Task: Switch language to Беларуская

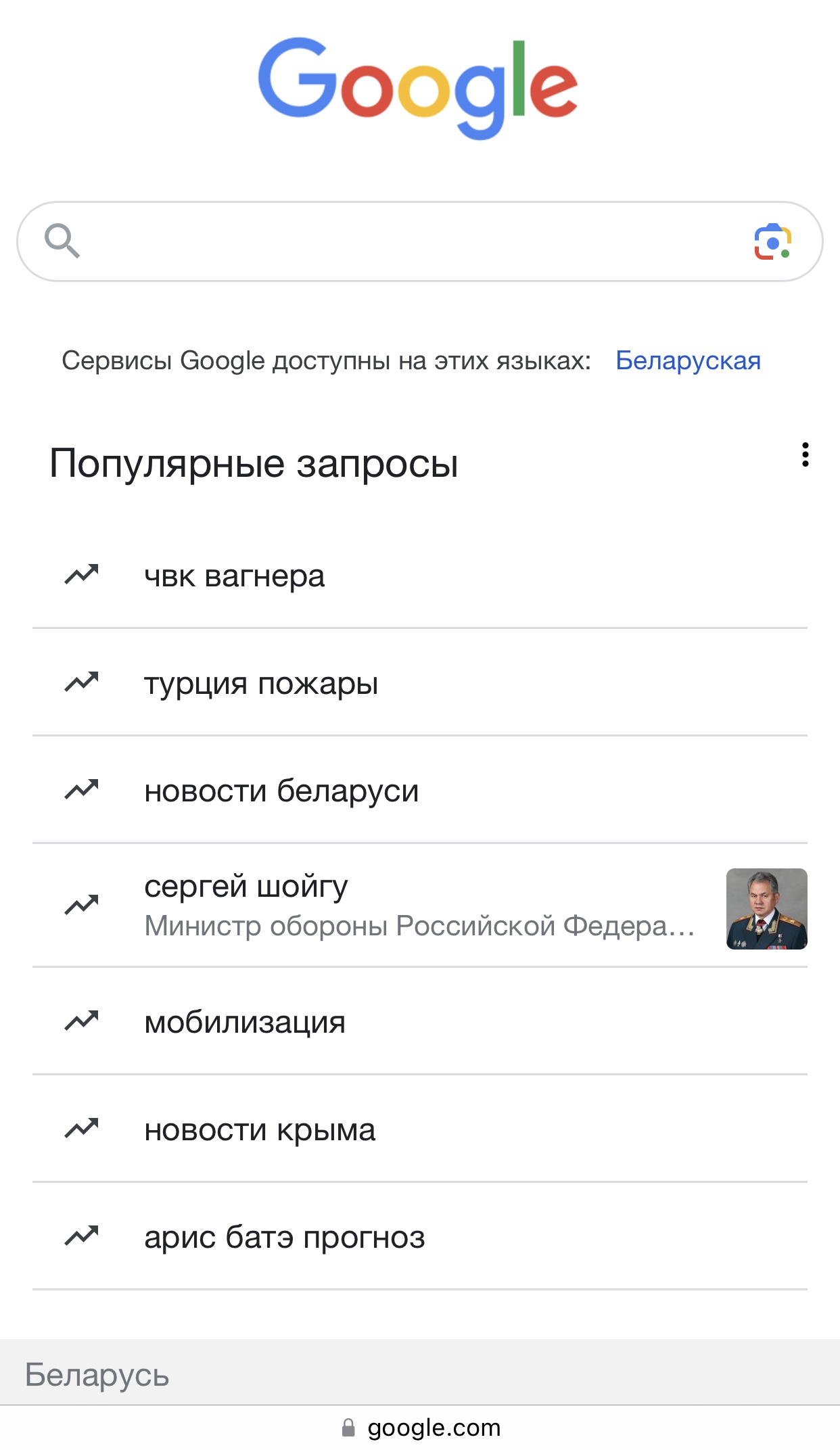Action: tap(688, 360)
